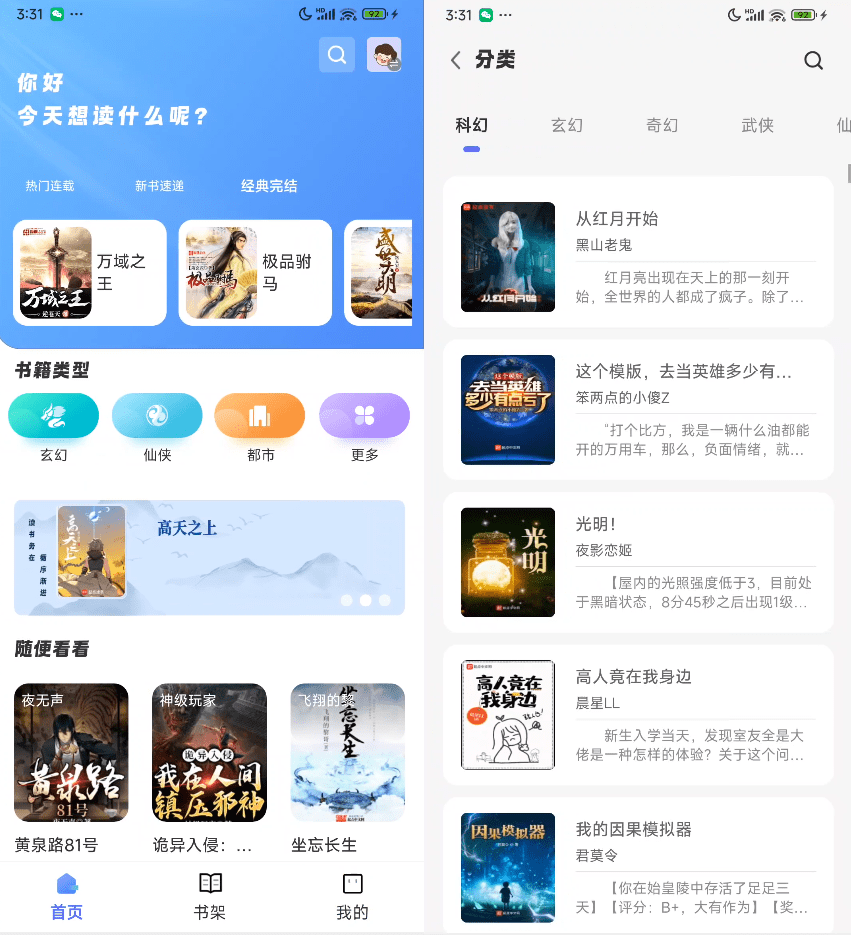Image resolution: width=851 pixels, height=935 pixels.
Task: Open search on the home page
Action: pyautogui.click(x=337, y=55)
